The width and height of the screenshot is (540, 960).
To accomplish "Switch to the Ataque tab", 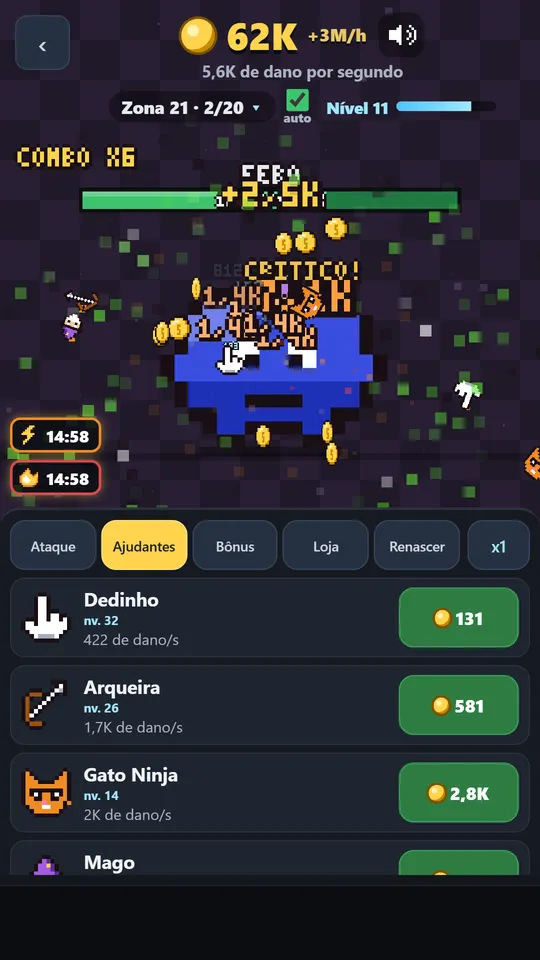I will pyautogui.click(x=53, y=546).
